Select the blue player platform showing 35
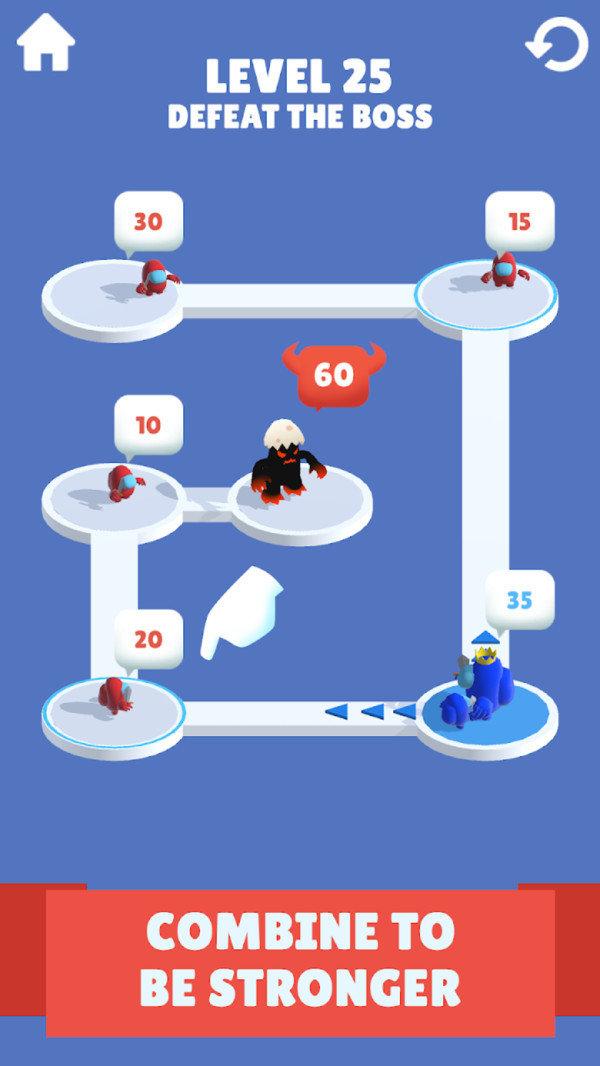Image resolution: width=600 pixels, height=1066 pixels. point(486,709)
